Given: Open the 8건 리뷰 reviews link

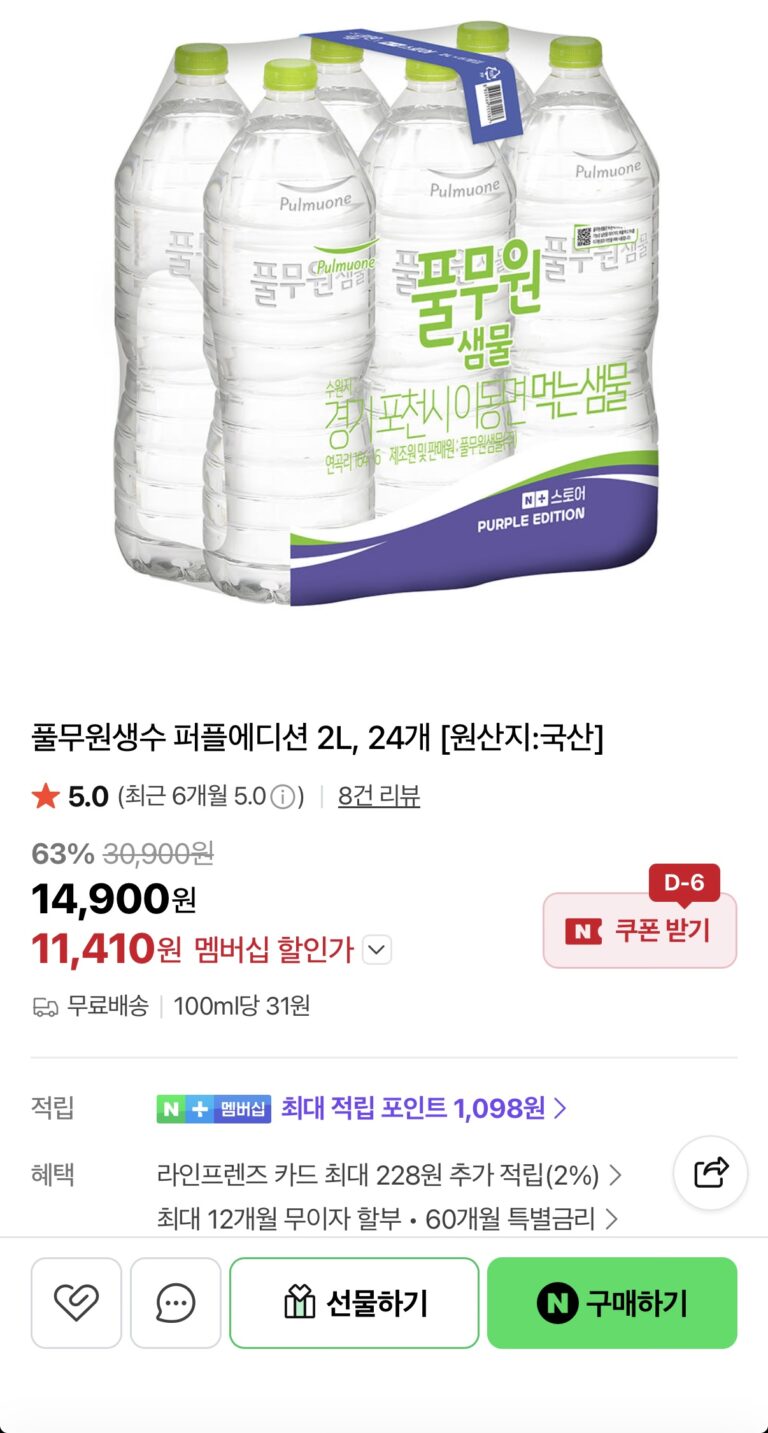Looking at the screenshot, I should [x=379, y=796].
